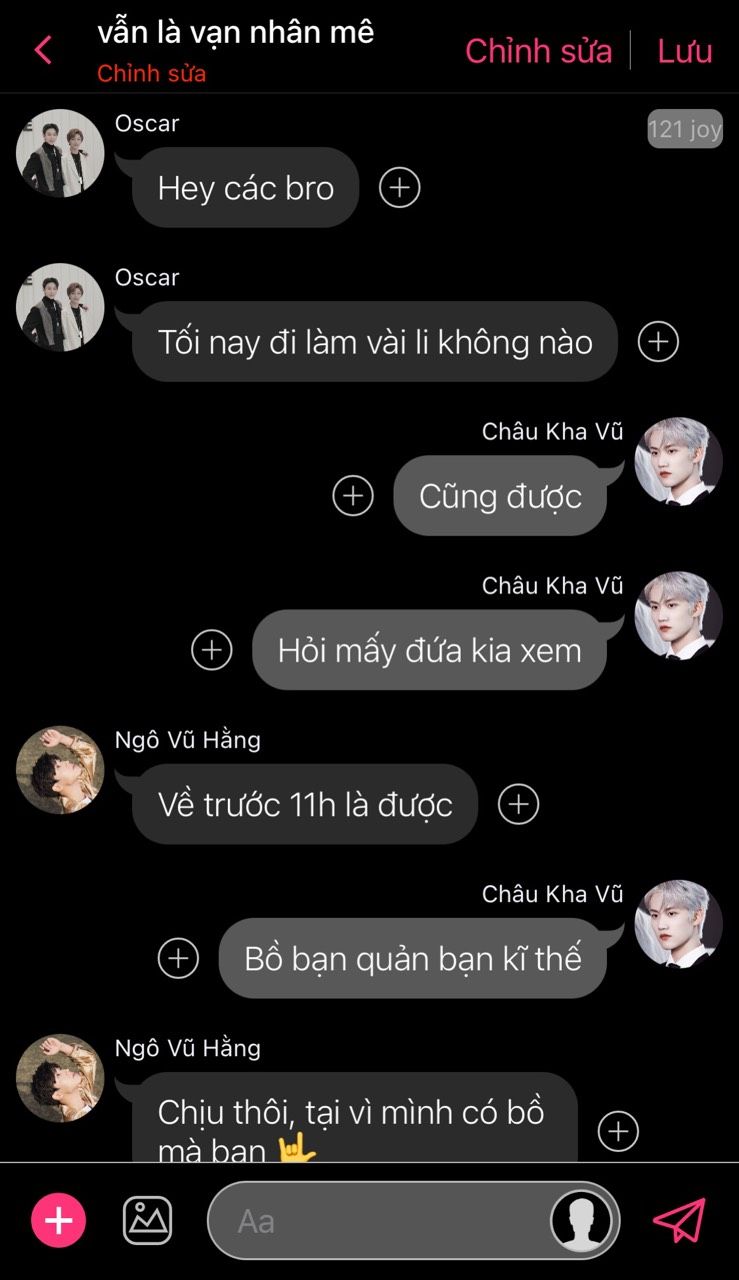Send the message with paper plane
Screen dimensions: 739x1280
(x=679, y=1220)
